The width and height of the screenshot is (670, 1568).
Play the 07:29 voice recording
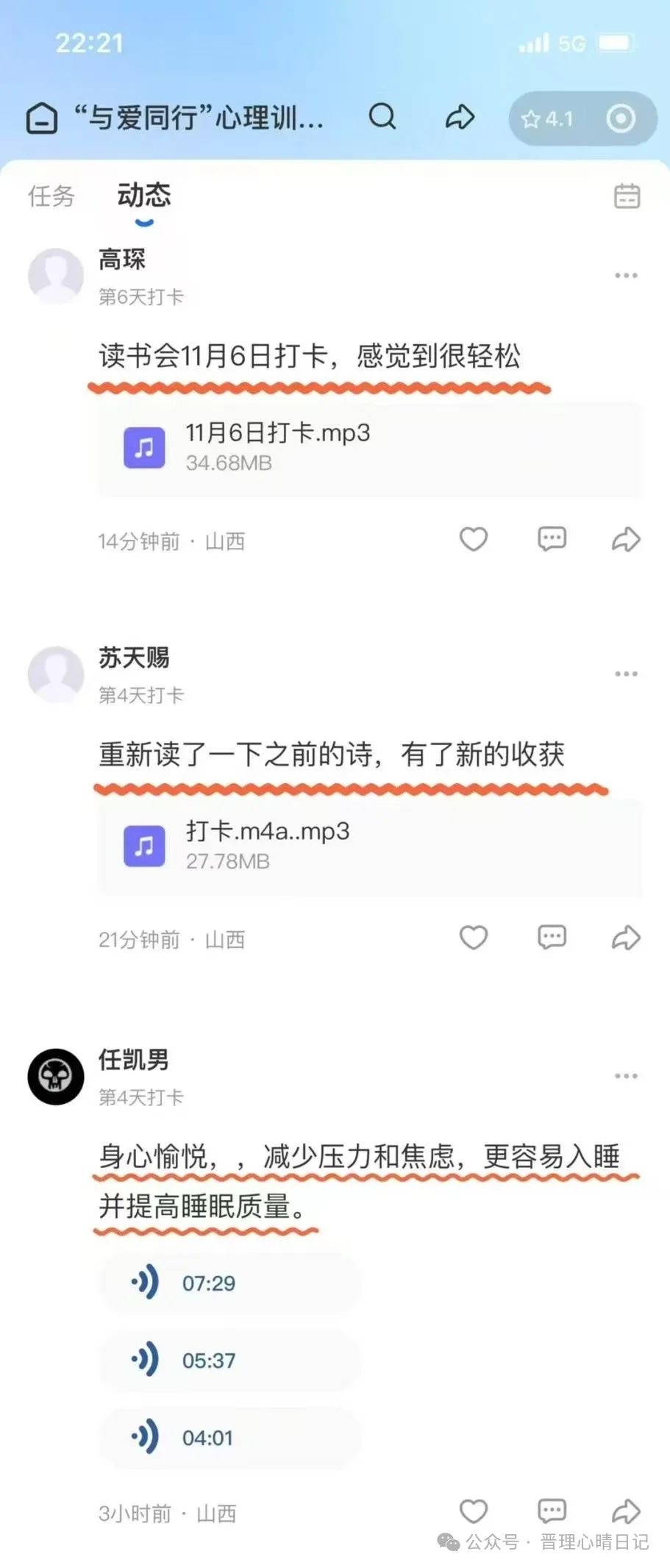pos(229,1283)
